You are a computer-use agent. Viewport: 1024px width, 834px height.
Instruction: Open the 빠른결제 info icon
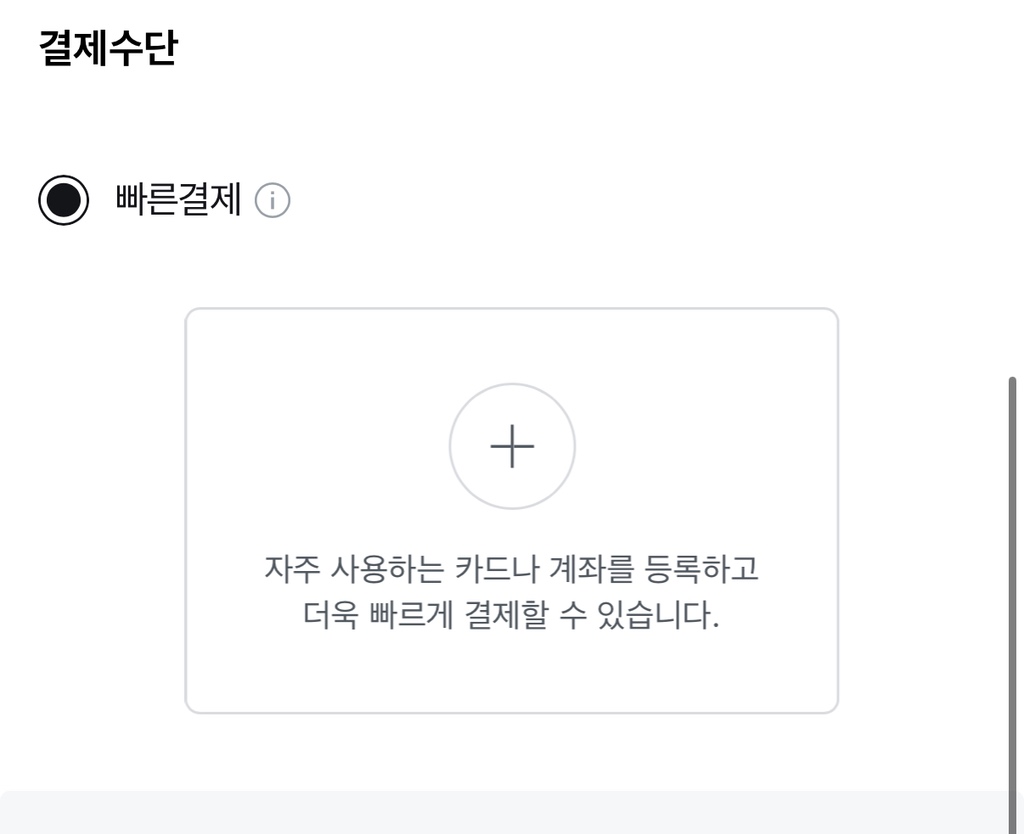272,201
